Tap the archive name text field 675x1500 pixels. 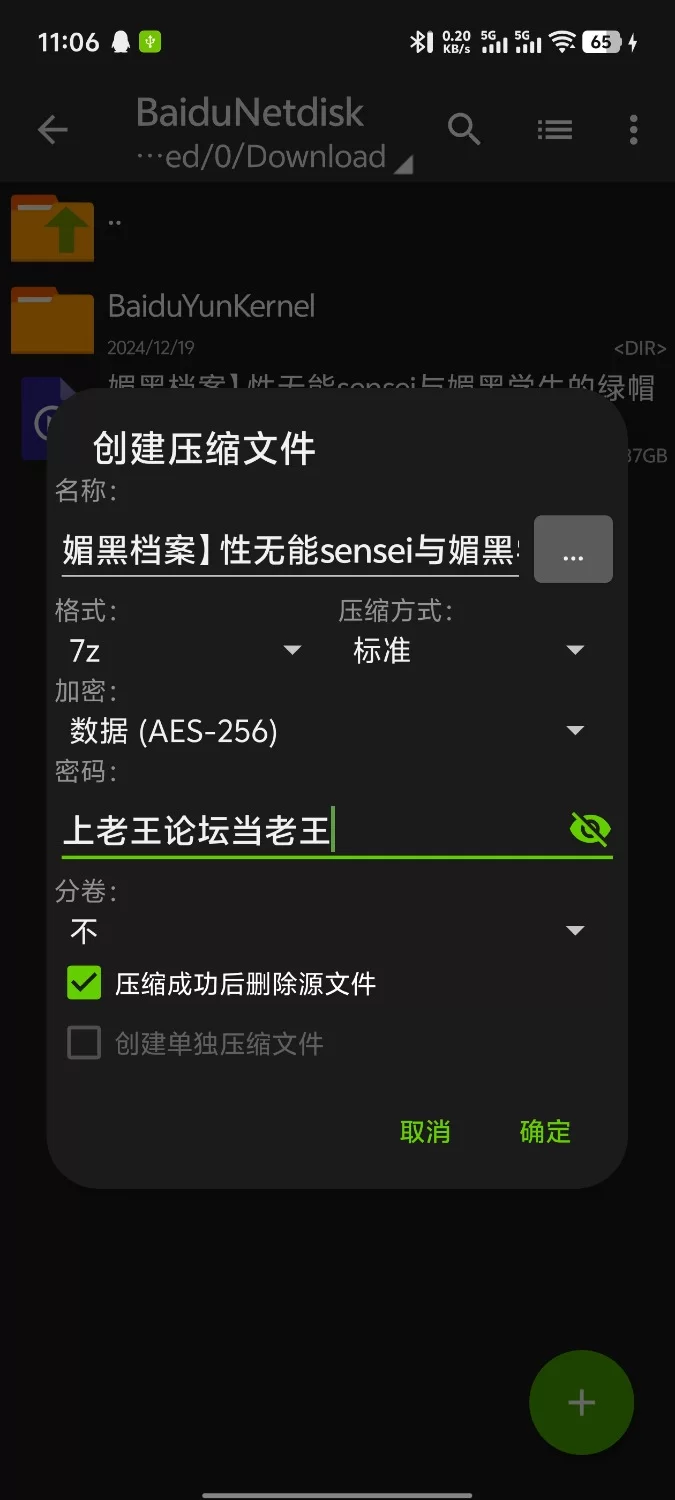(290, 550)
